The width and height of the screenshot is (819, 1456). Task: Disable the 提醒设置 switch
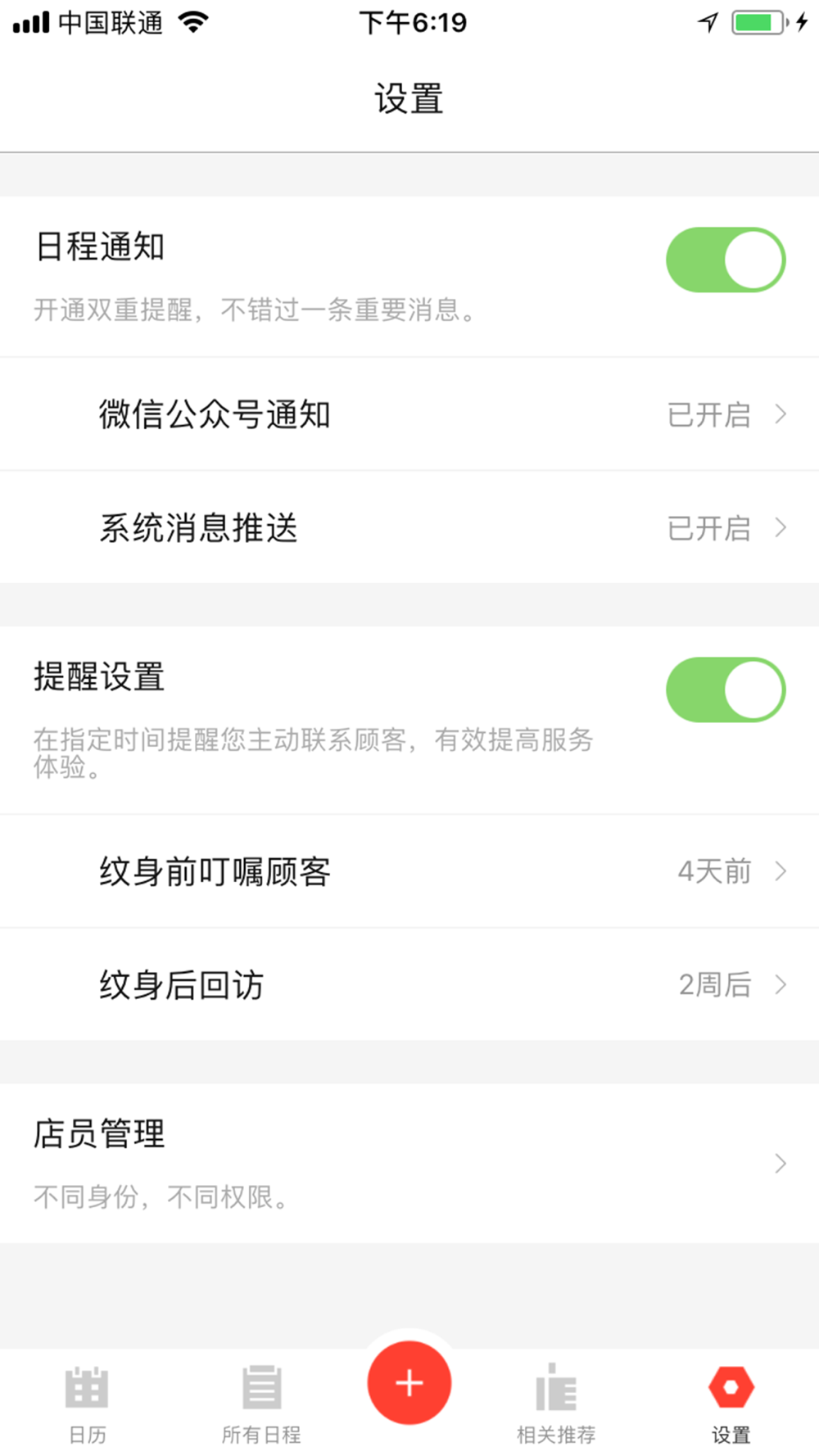tap(726, 690)
